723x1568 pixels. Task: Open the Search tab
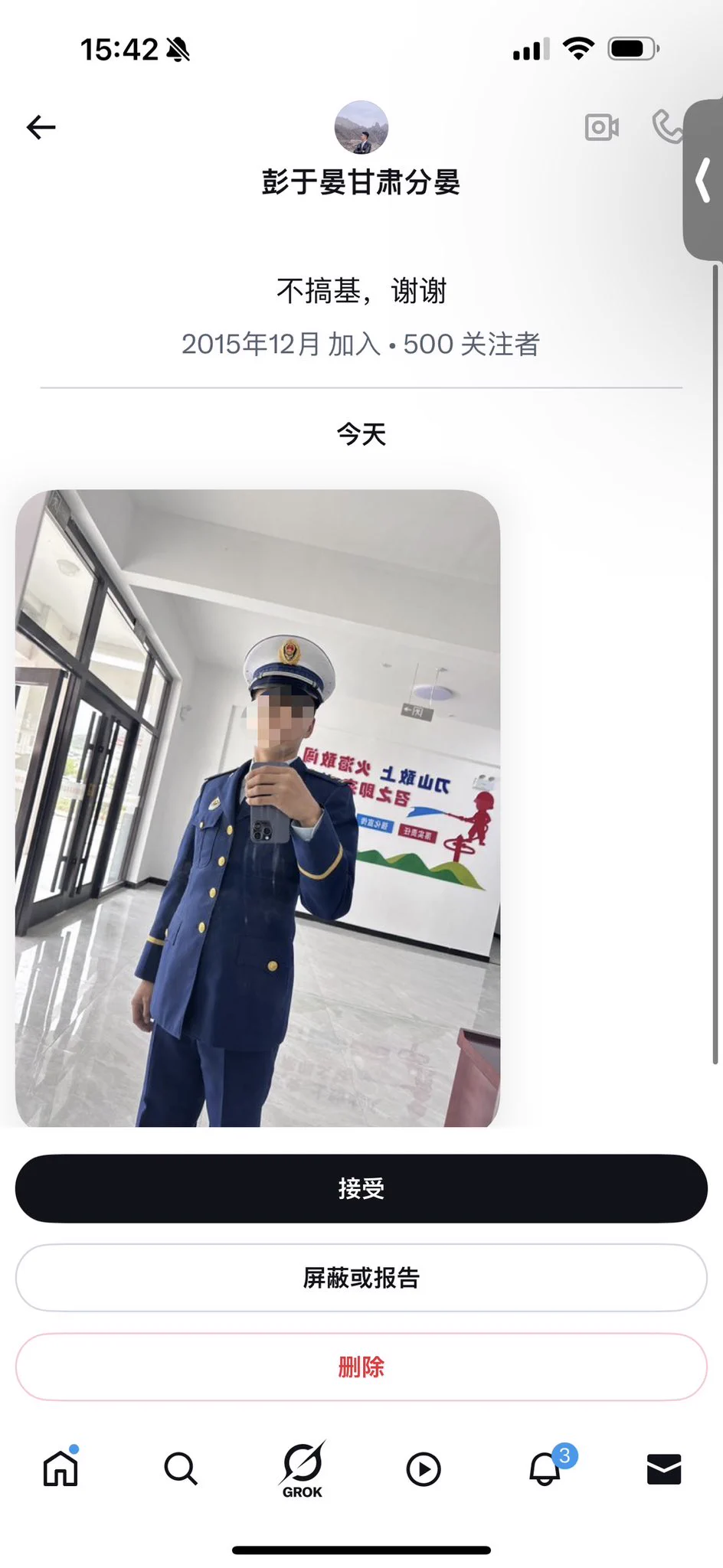point(181,1468)
